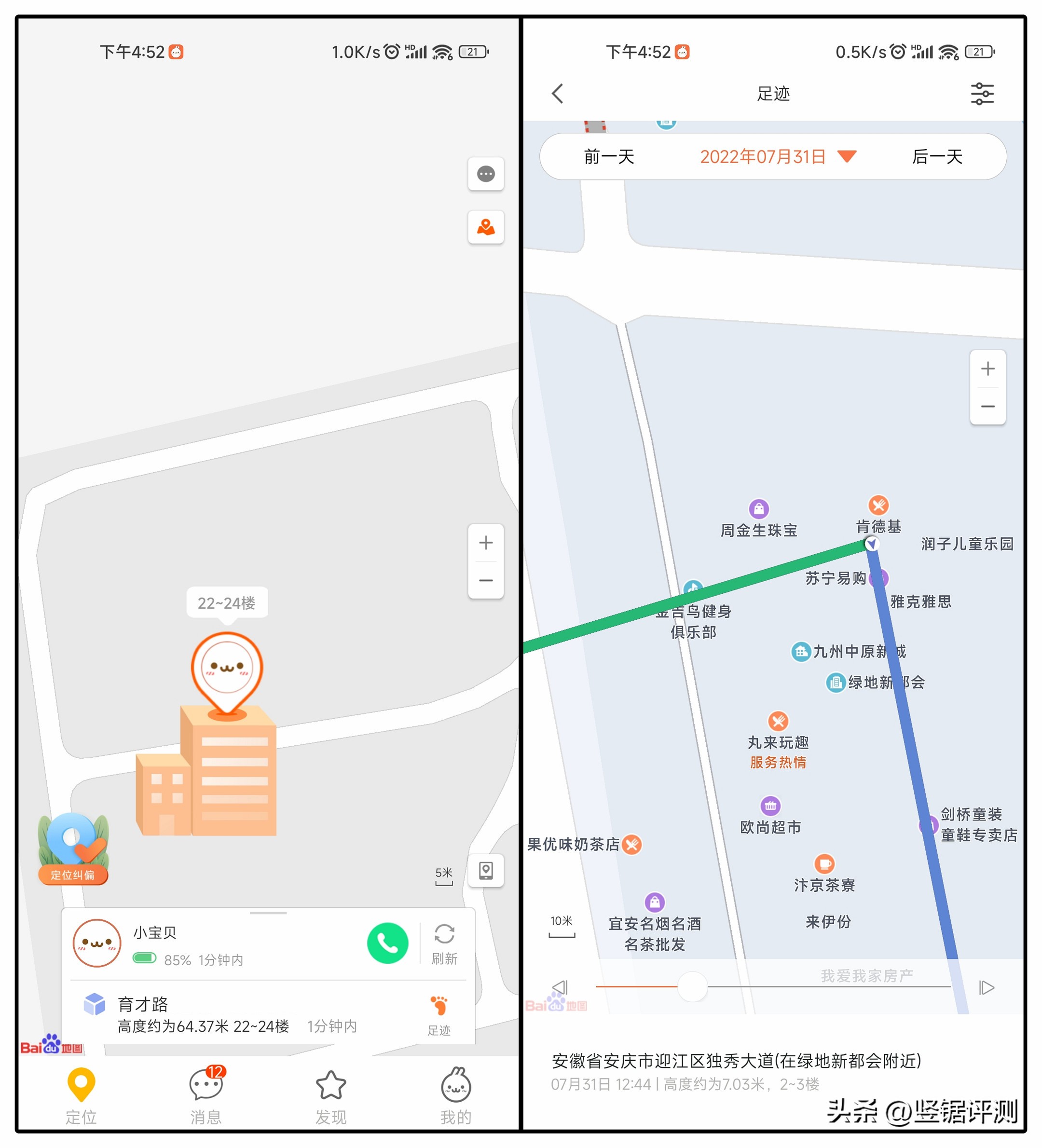Tap the green phone icon to call 小宝贝
1042x1148 pixels.
point(388,943)
